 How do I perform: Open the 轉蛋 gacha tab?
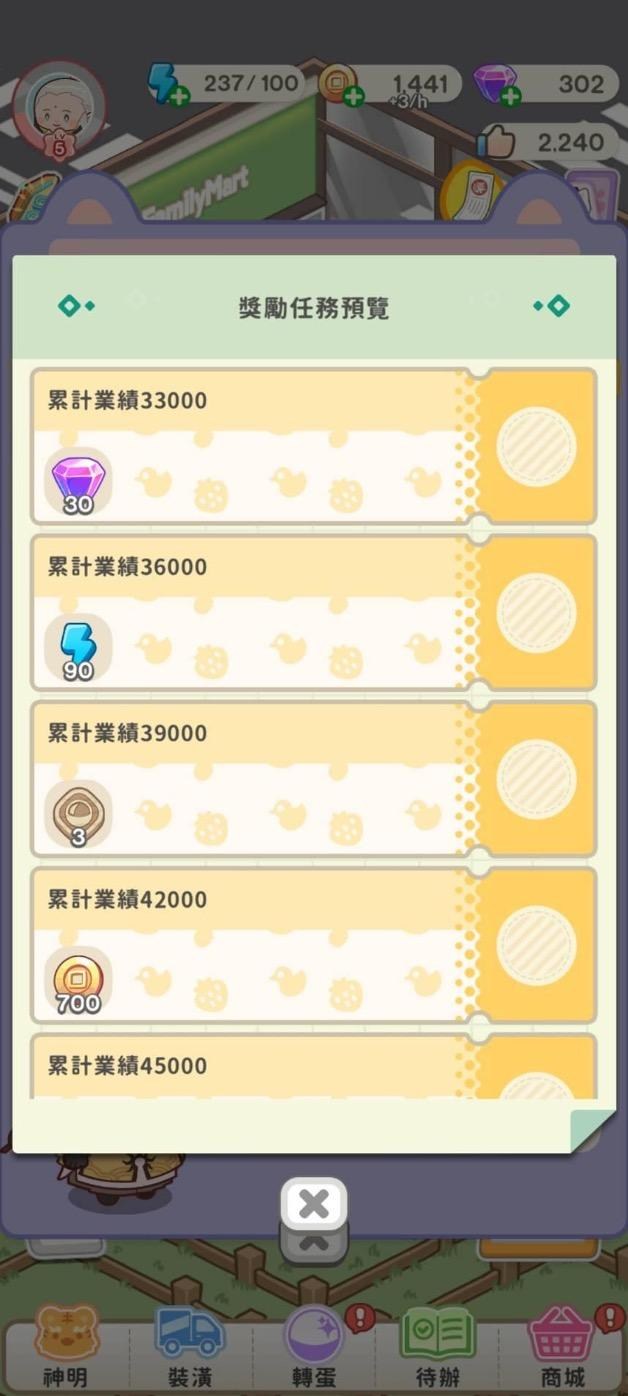(314, 1348)
